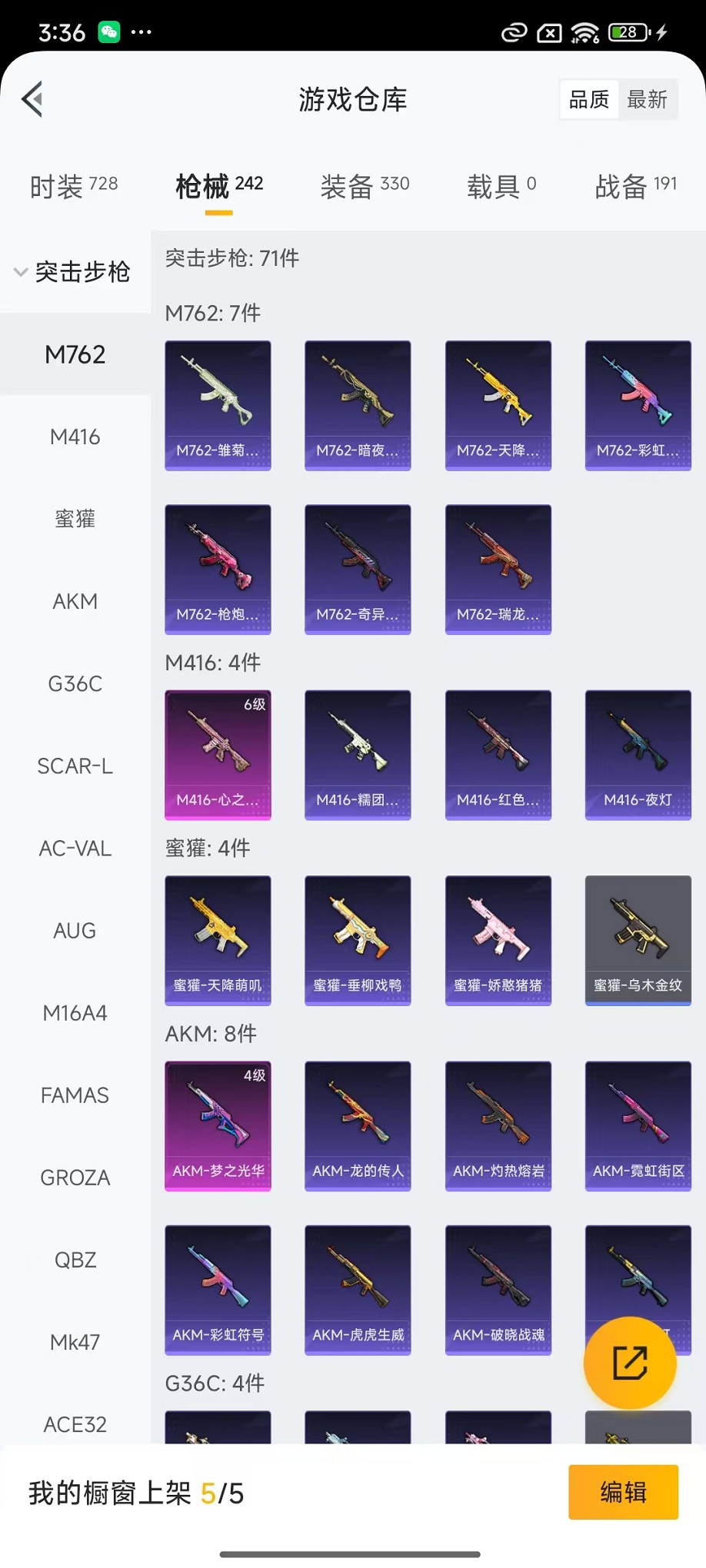Tap the orange floating share button
This screenshot has height=1568, width=706.
tap(630, 1363)
